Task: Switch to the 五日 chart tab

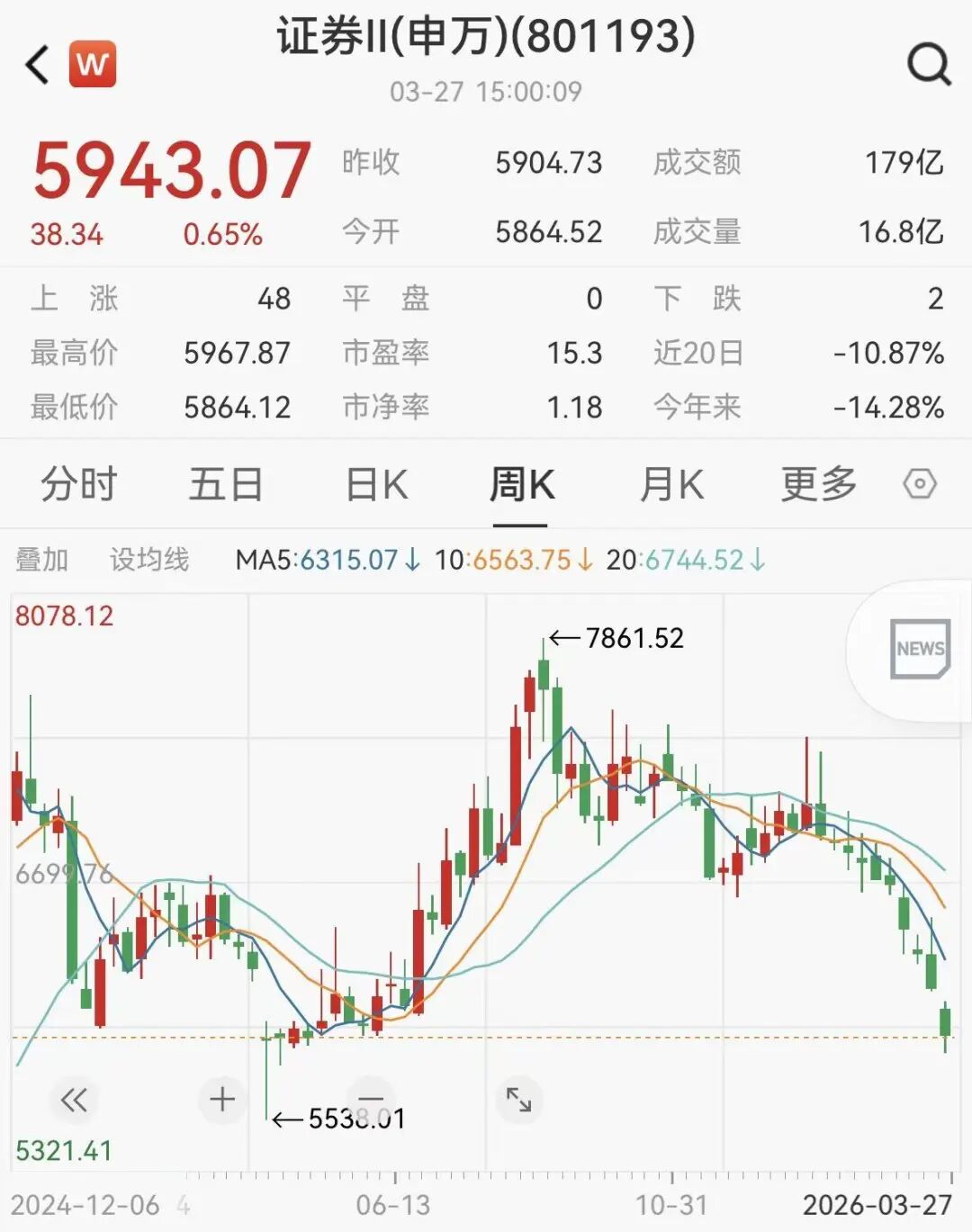Action: click(x=226, y=485)
